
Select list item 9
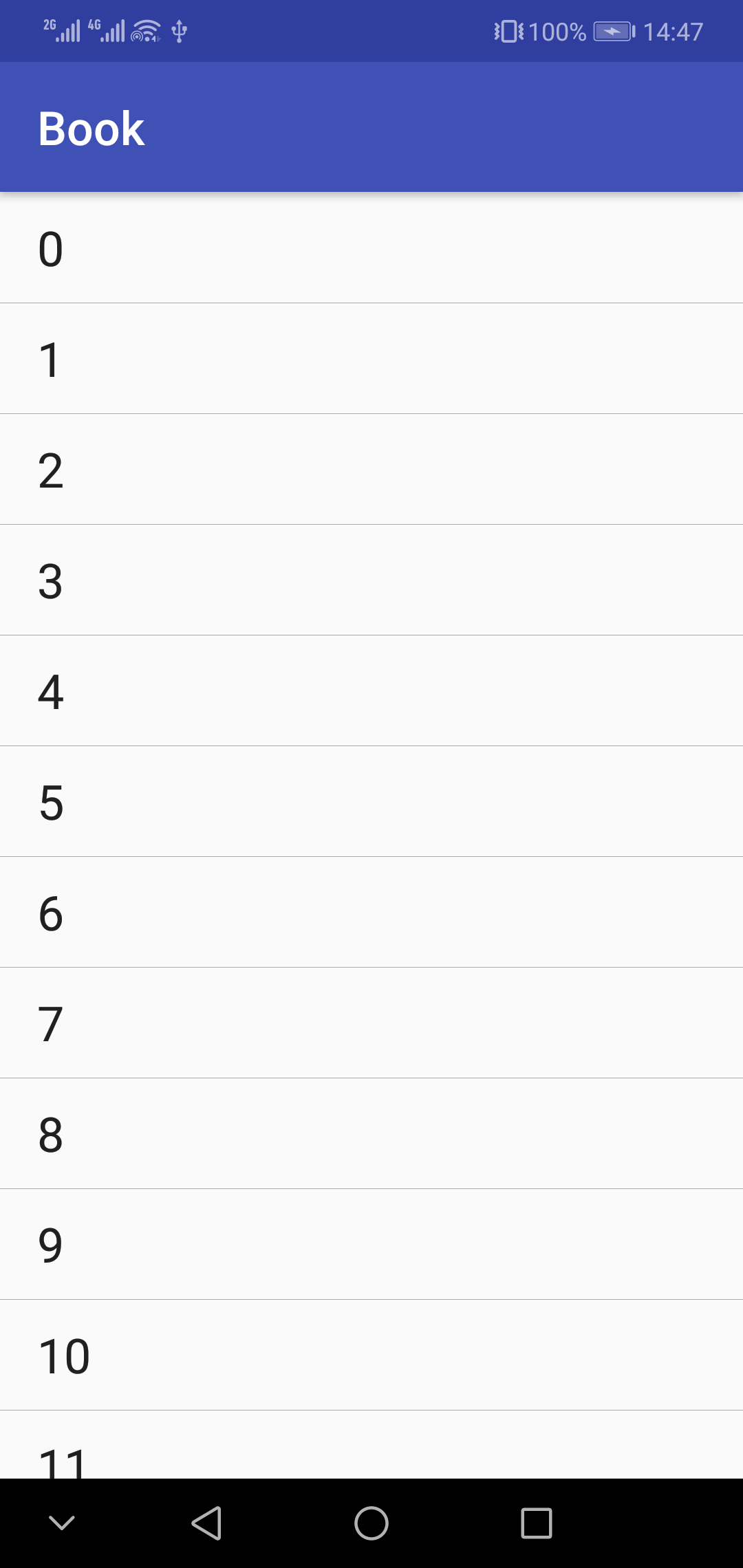pyautogui.click(x=371, y=1245)
